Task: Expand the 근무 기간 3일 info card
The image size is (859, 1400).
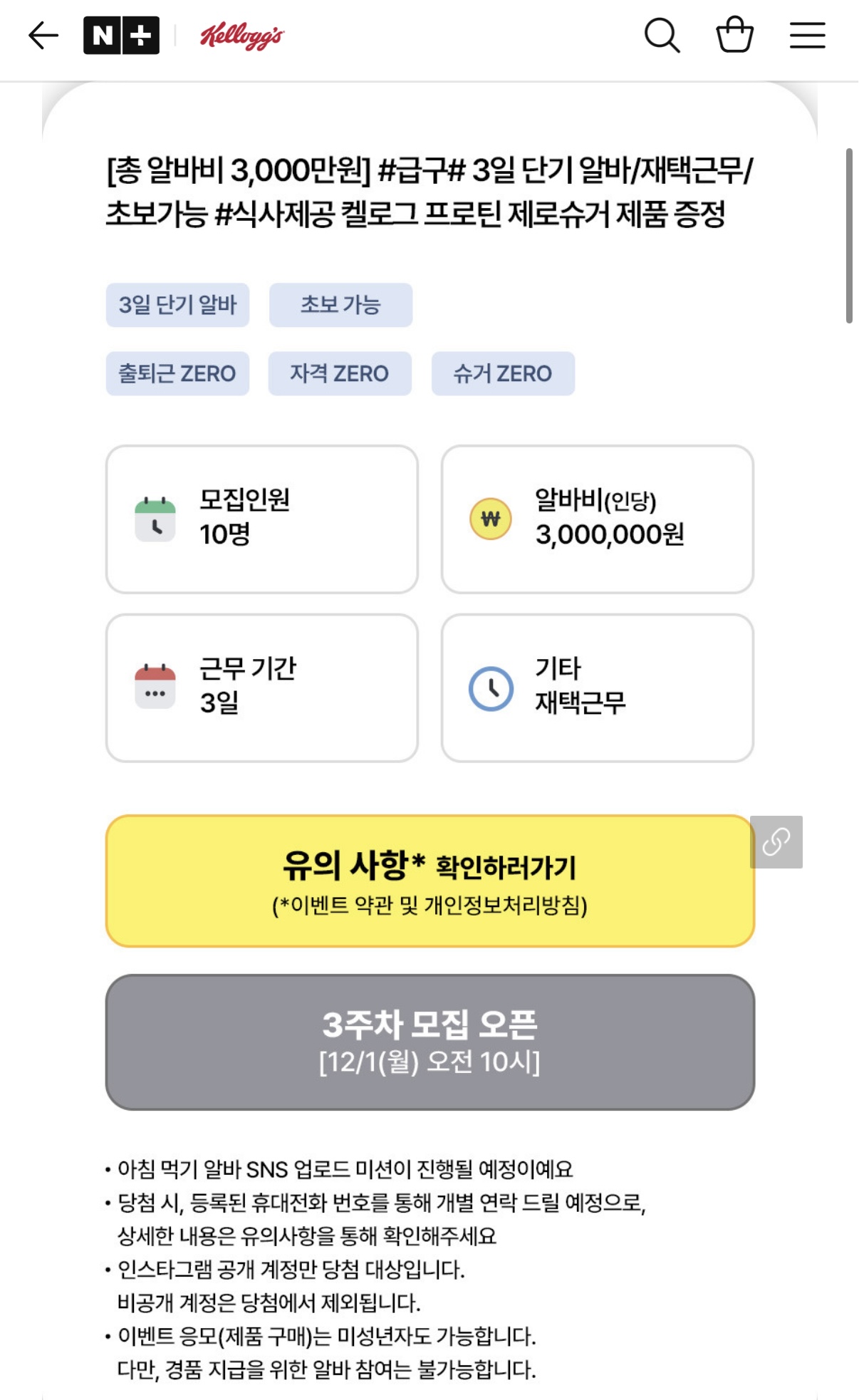Action: coord(262,685)
